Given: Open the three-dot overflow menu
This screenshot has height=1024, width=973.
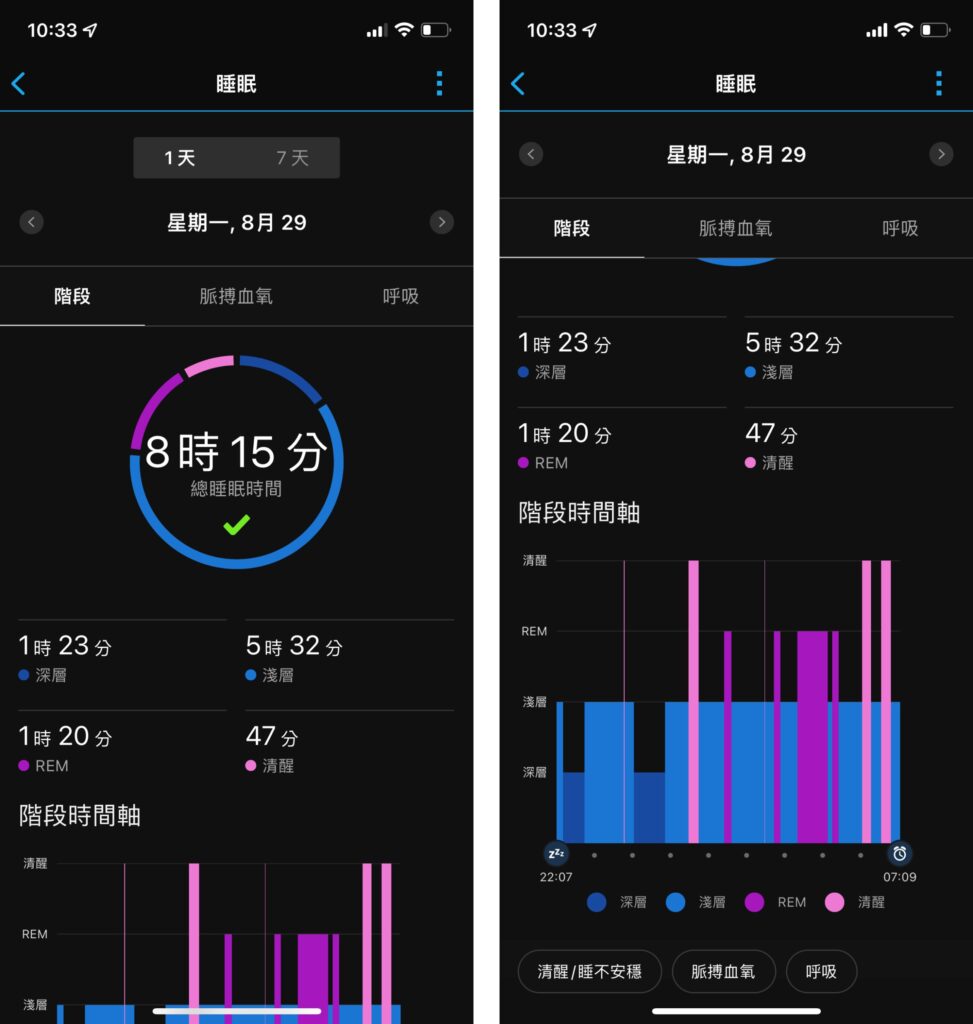Looking at the screenshot, I should coord(438,83).
